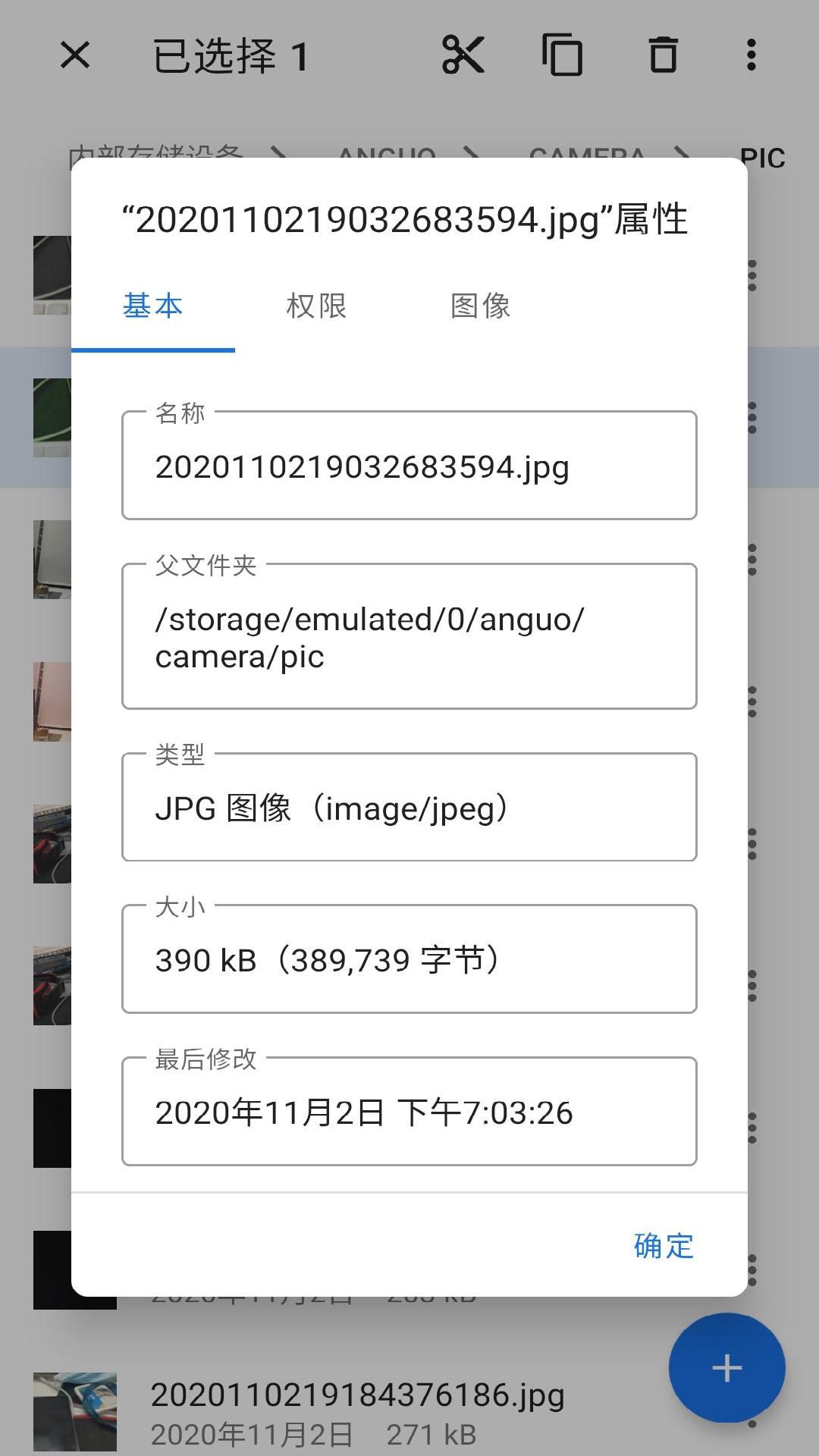The height and width of the screenshot is (1456, 819).
Task: Tap the 父文件夹 path field
Action: (409, 636)
